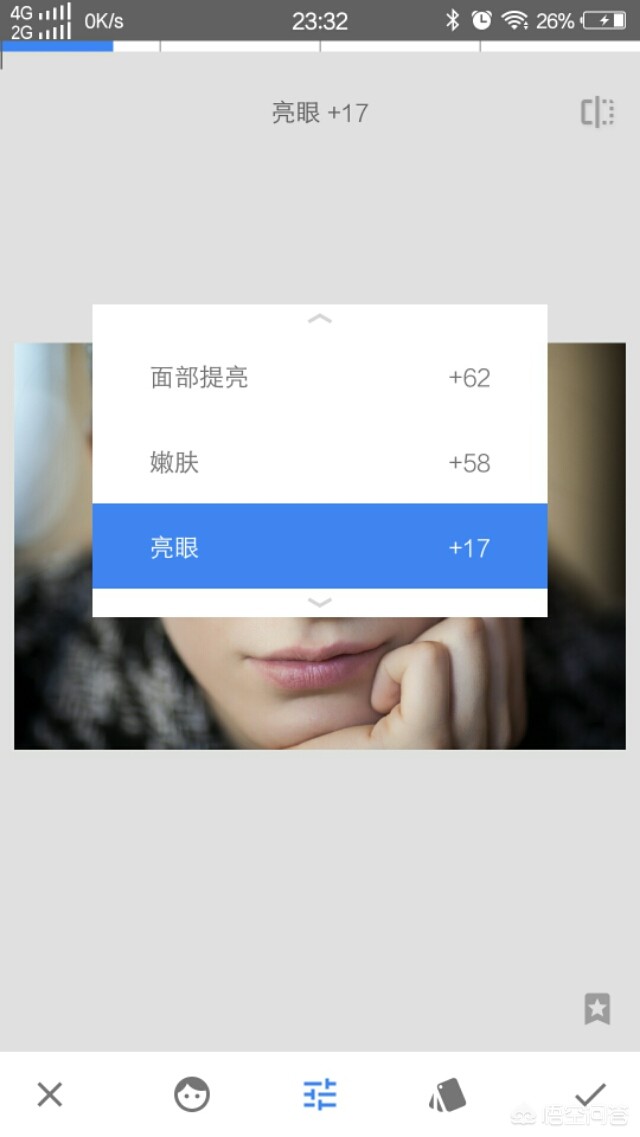The height and width of the screenshot is (1137, 640).
Task: Cancel the edit with the X
Action: [x=50, y=1095]
